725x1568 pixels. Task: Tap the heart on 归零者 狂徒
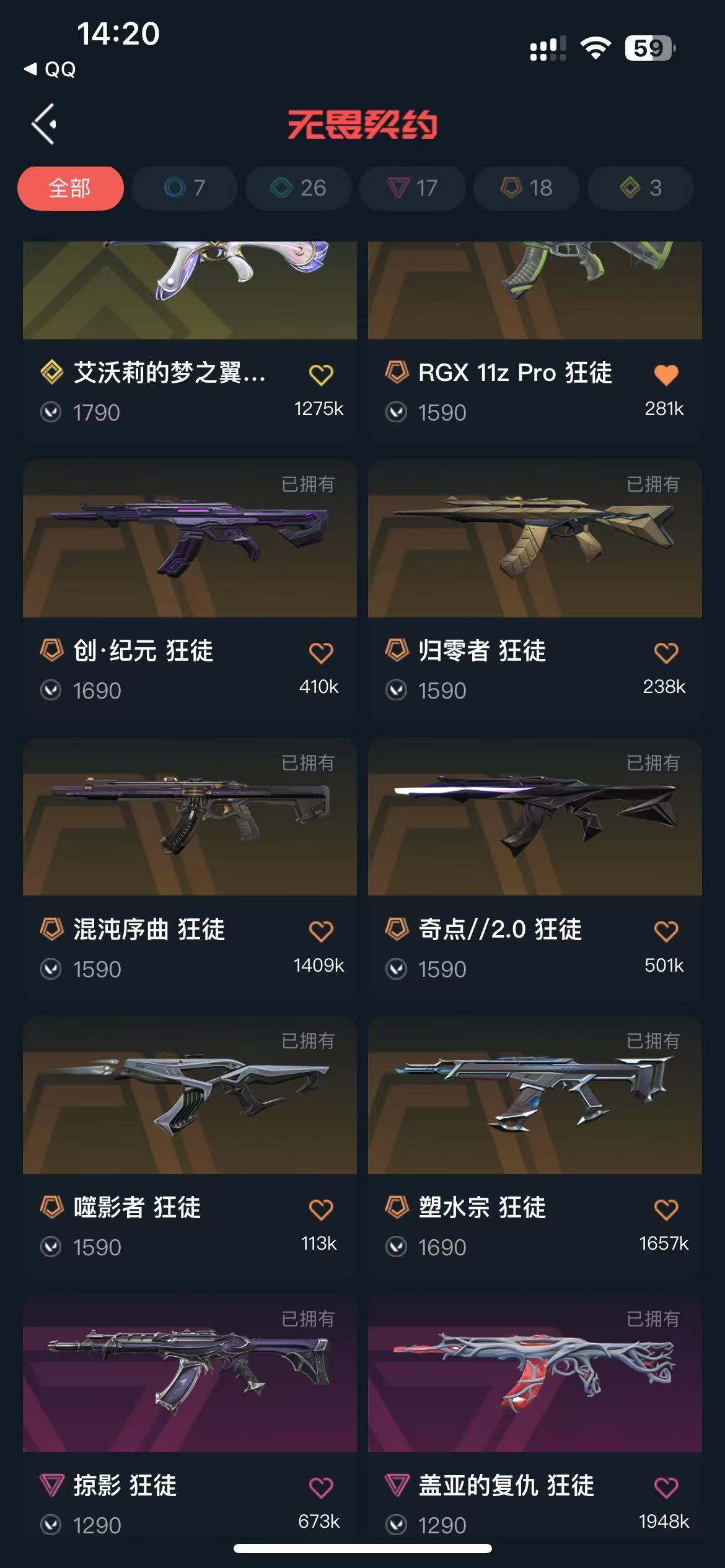[666, 653]
